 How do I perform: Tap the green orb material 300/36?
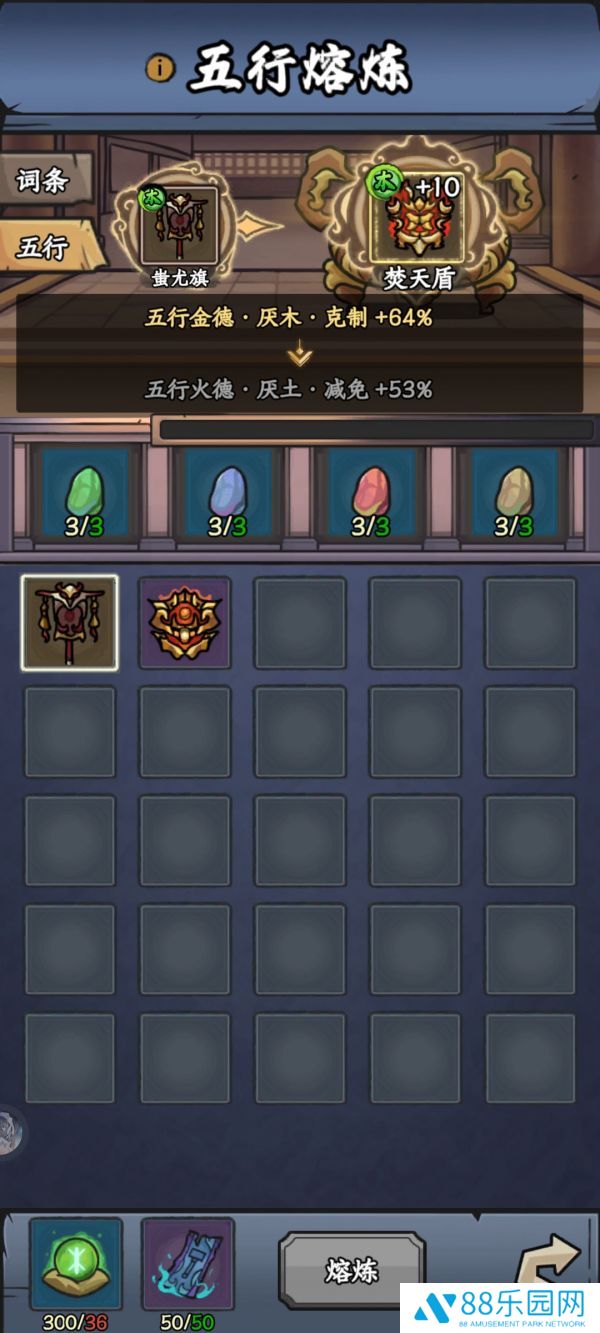76,1264
